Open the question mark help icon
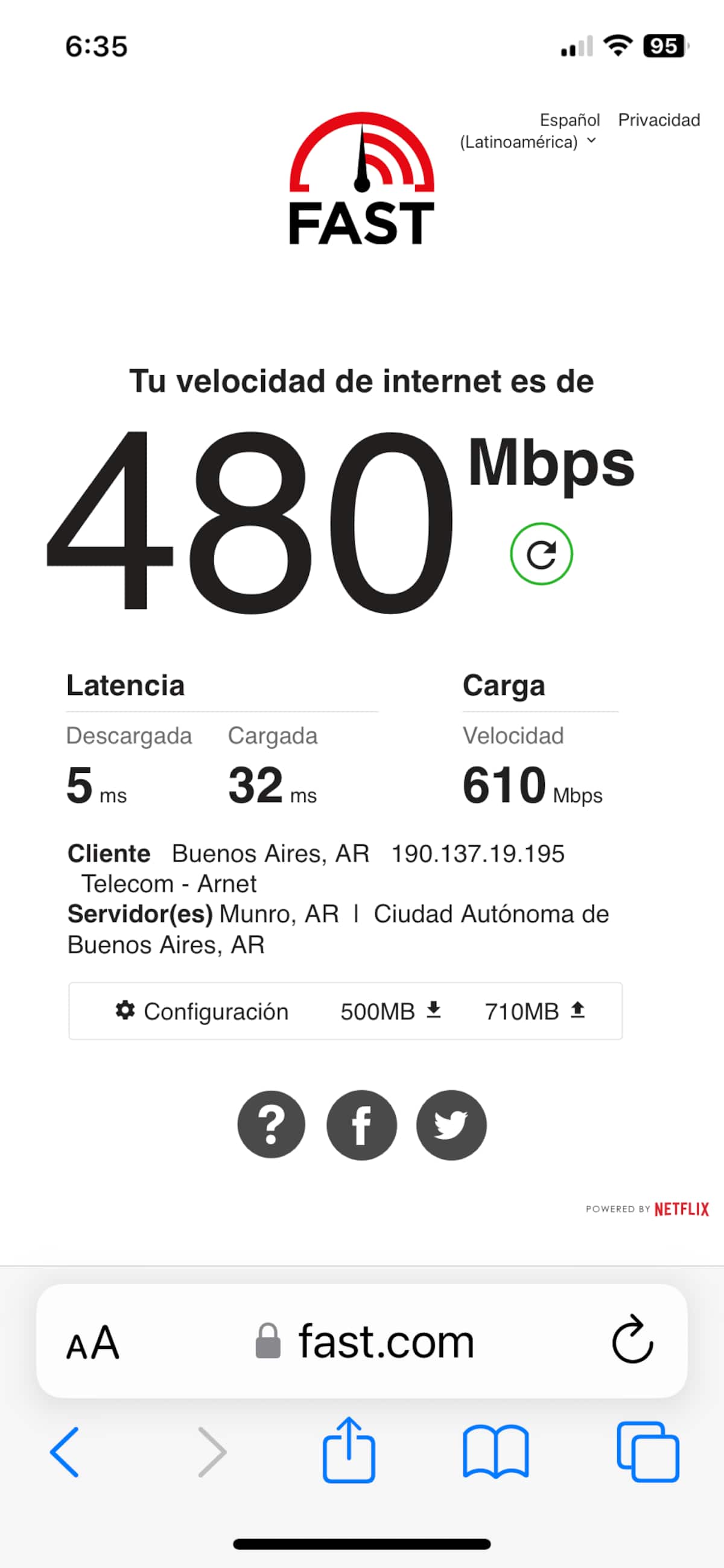This screenshot has height=1568, width=724. (x=271, y=1125)
